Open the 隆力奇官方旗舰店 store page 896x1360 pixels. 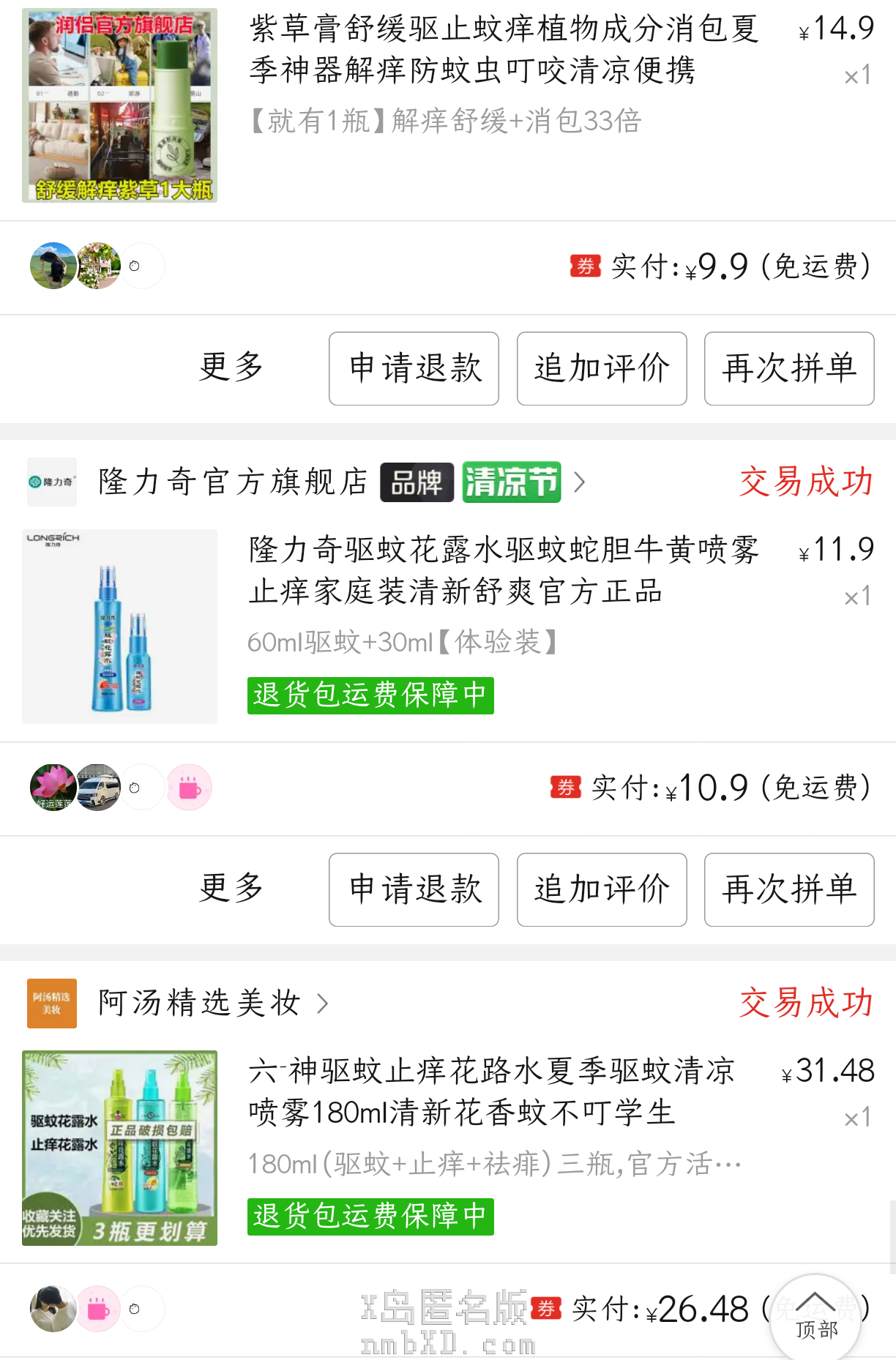point(233,482)
